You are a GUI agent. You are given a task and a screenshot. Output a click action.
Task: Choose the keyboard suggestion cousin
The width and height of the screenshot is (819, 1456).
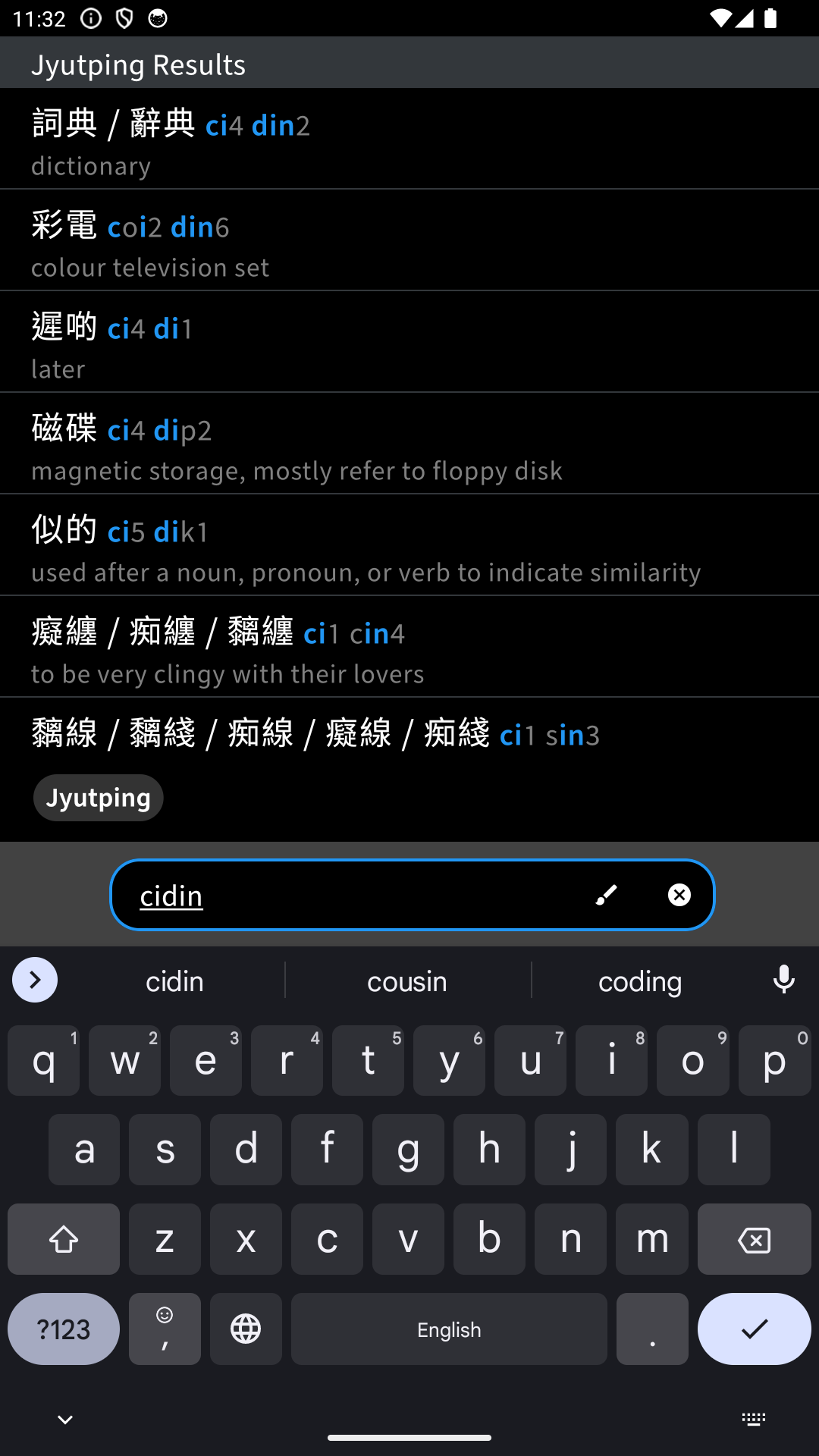coord(407,981)
